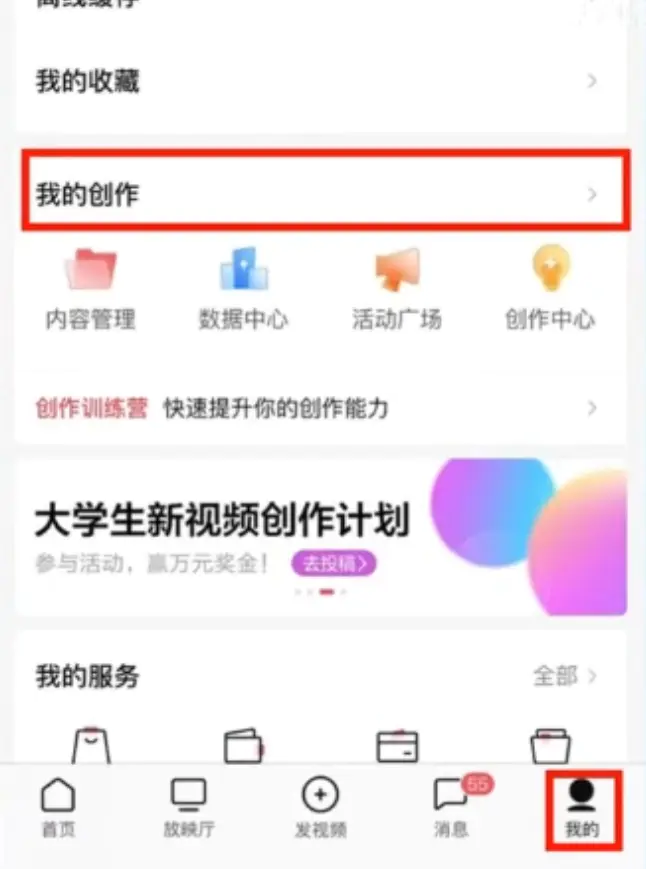This screenshot has width=646, height=869.
Task: Open the 创作训练营 link row
Action: pos(320,408)
